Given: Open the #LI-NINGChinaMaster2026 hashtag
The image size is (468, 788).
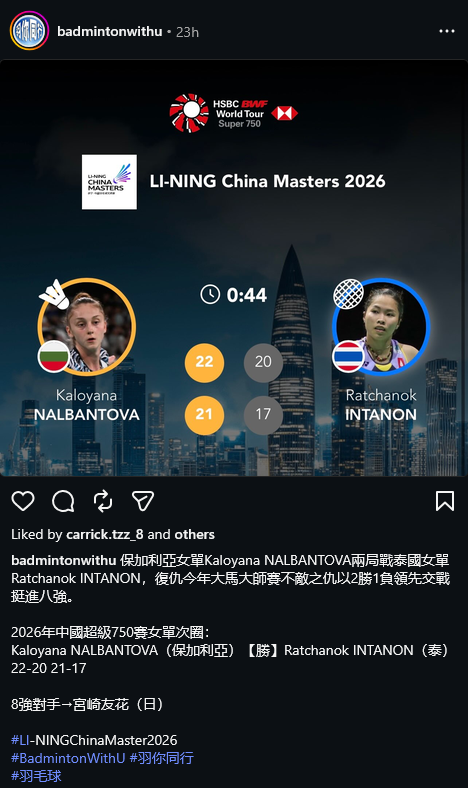Looking at the screenshot, I should [94, 740].
